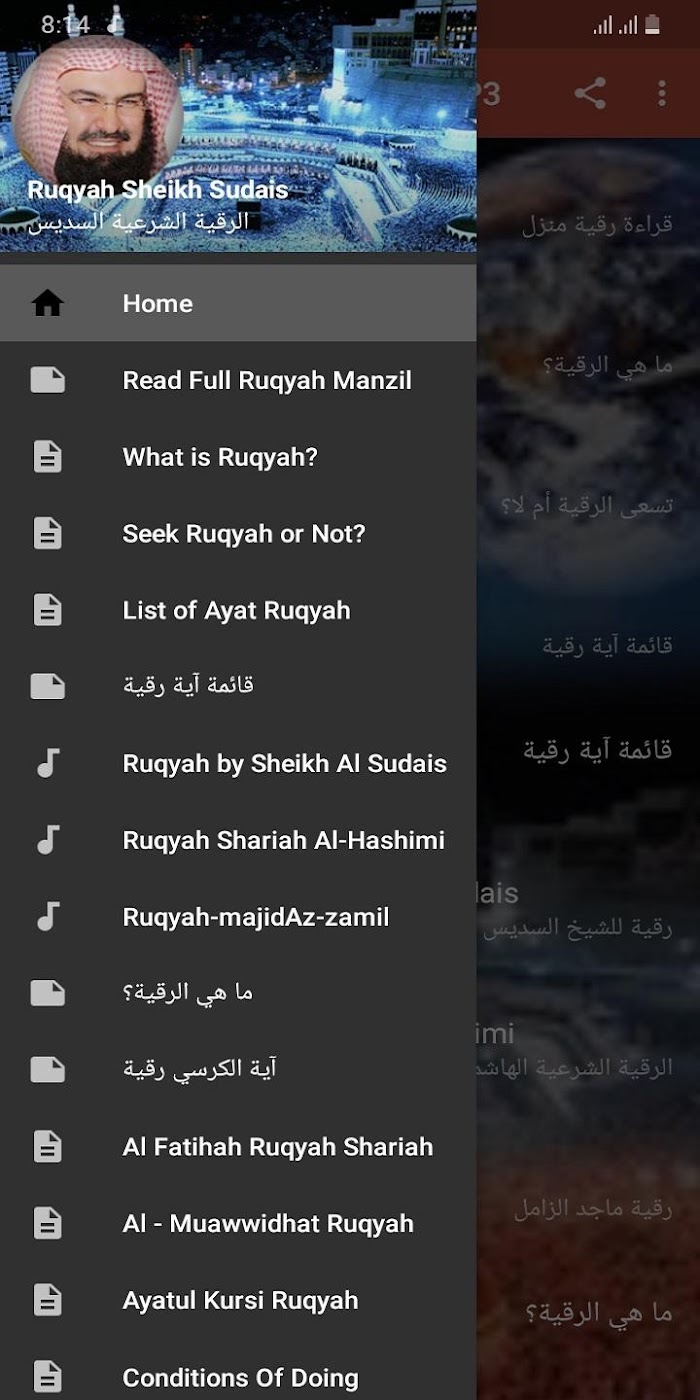Open Seek Ruqyah or Not?
700x1400 pixels.
[238, 534]
